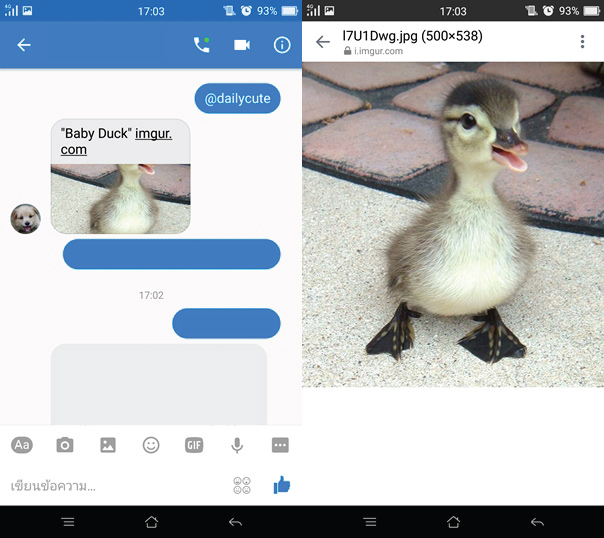Image resolution: width=604 pixels, height=538 pixels.
Task: Record a voice message with the microphone
Action: pyautogui.click(x=237, y=445)
